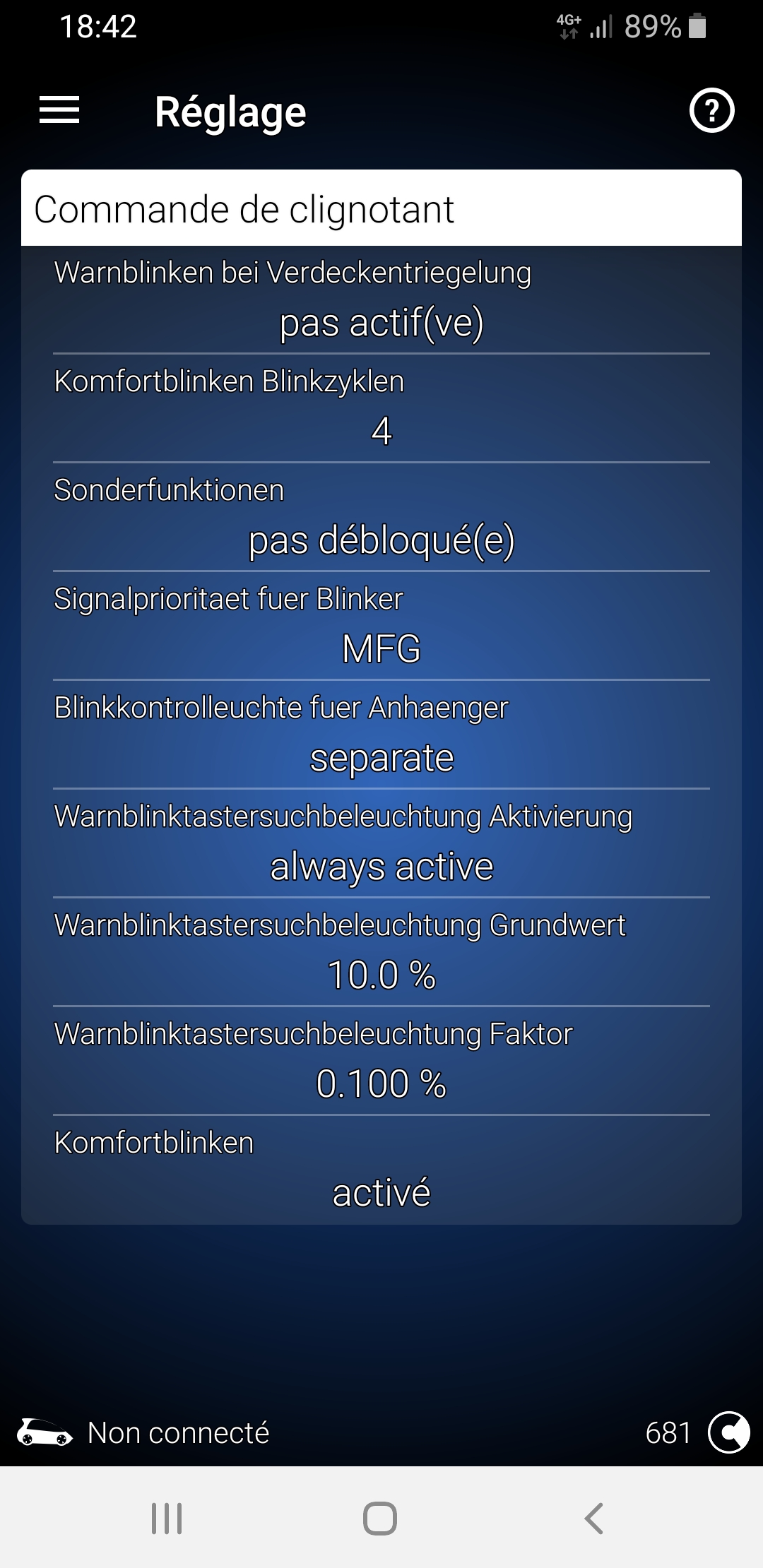The image size is (763, 1568).
Task: Tap the credits icon beside 681
Action: [x=728, y=1432]
